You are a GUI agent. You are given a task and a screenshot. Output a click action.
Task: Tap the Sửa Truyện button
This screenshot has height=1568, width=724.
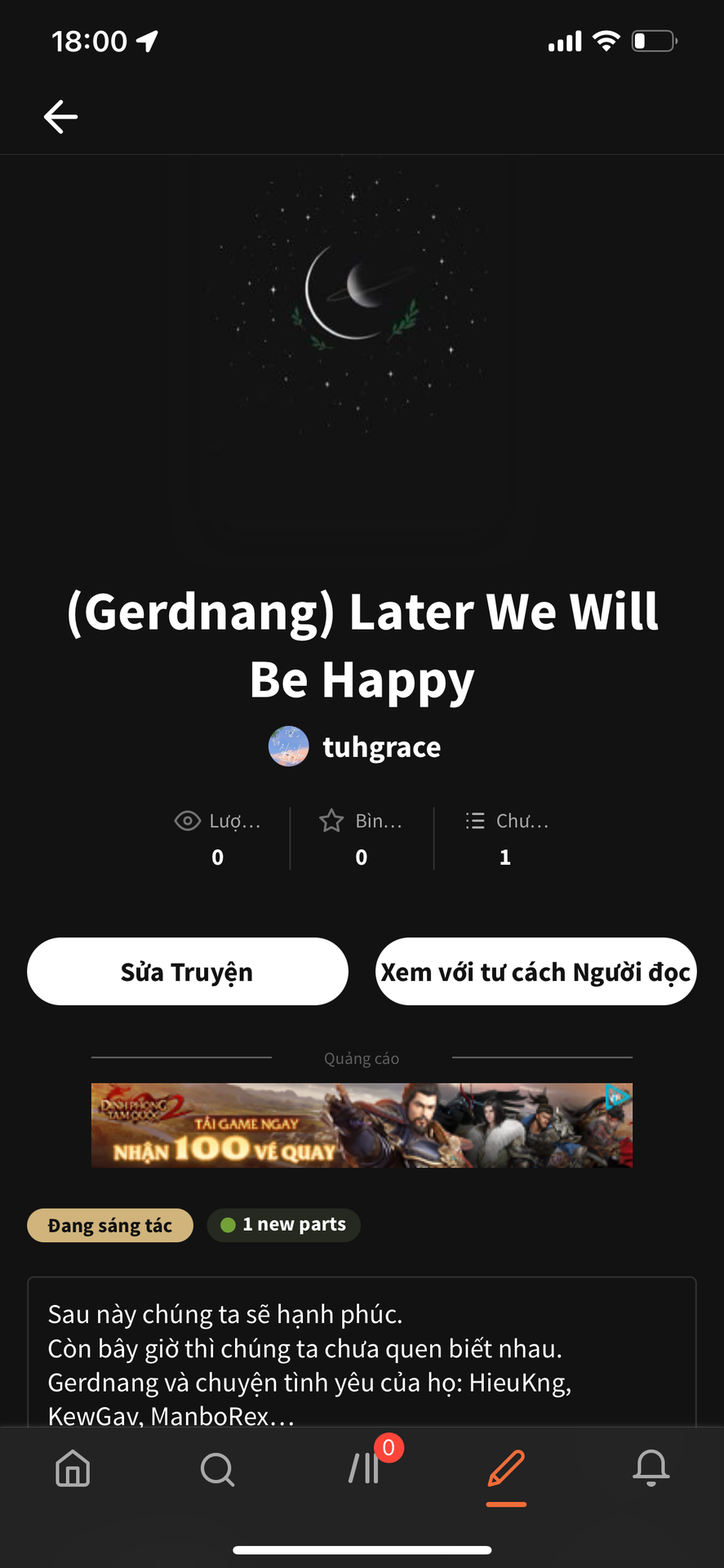coord(188,972)
